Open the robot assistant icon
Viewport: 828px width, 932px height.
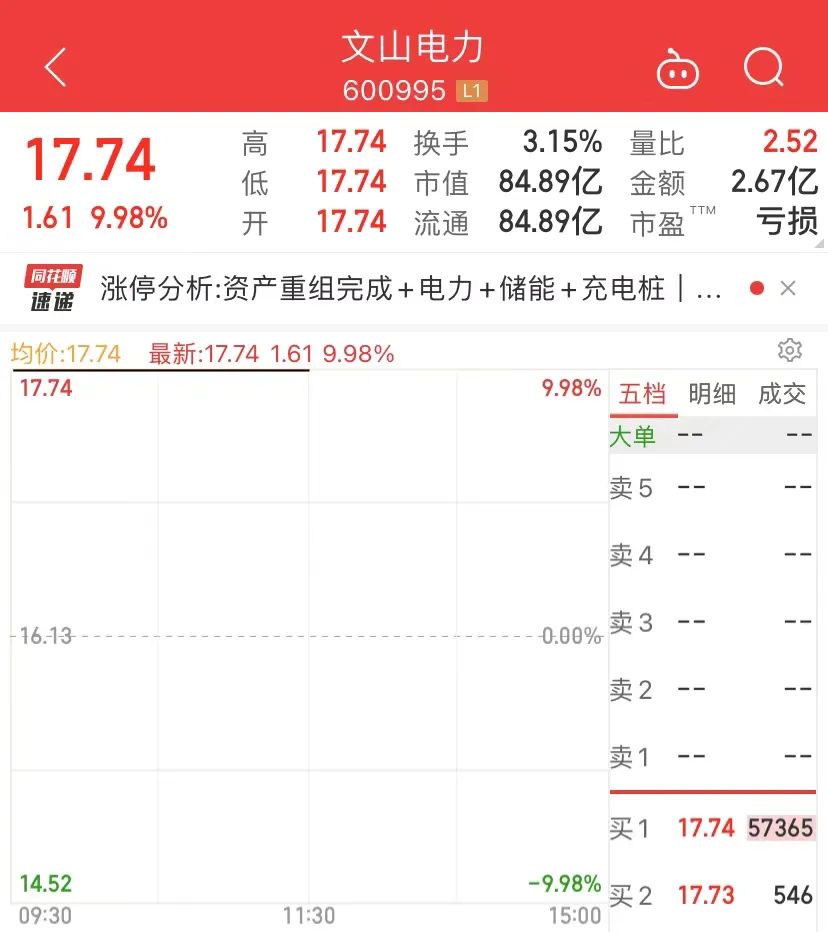677,69
